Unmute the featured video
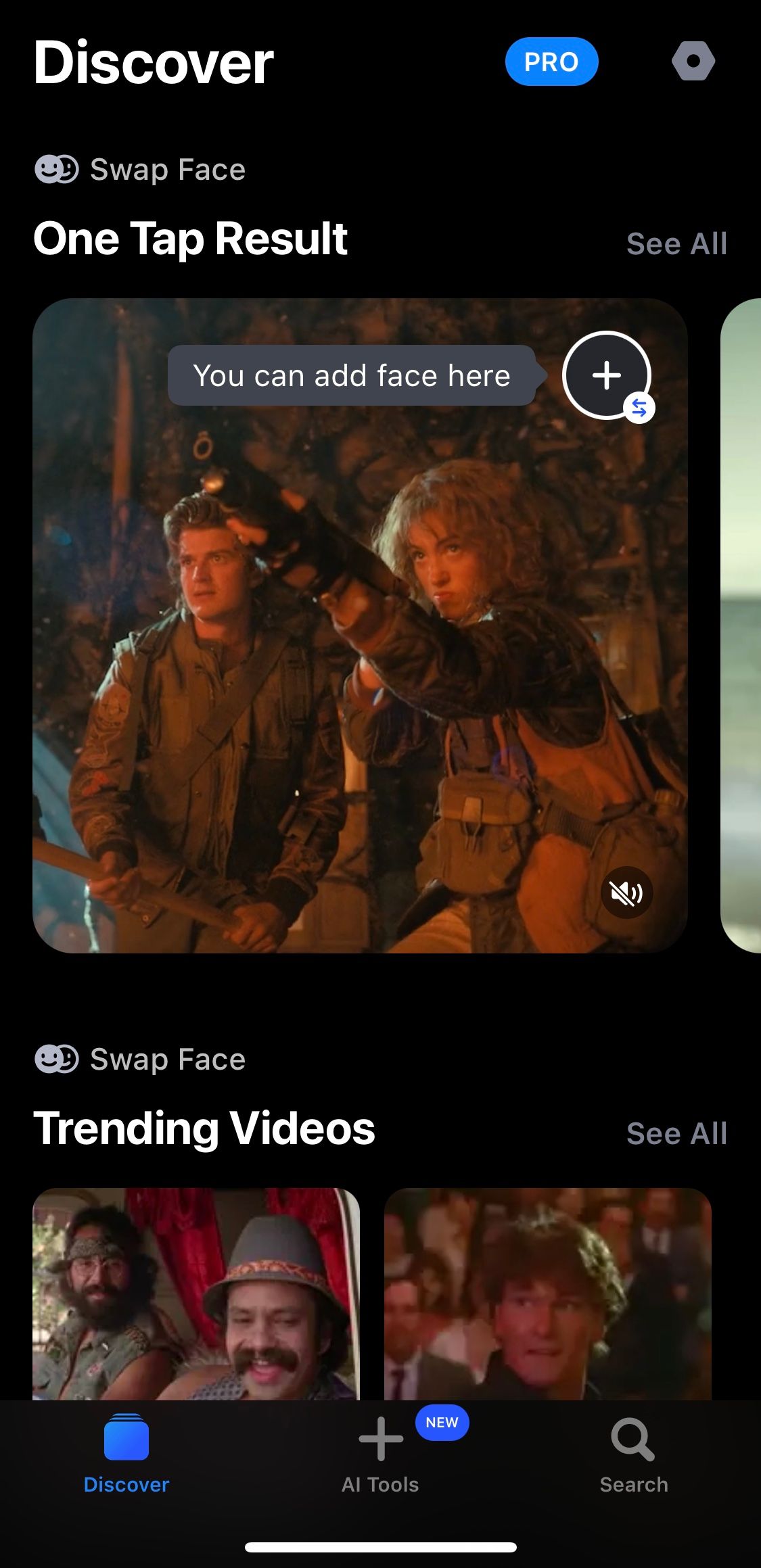 pos(626,893)
